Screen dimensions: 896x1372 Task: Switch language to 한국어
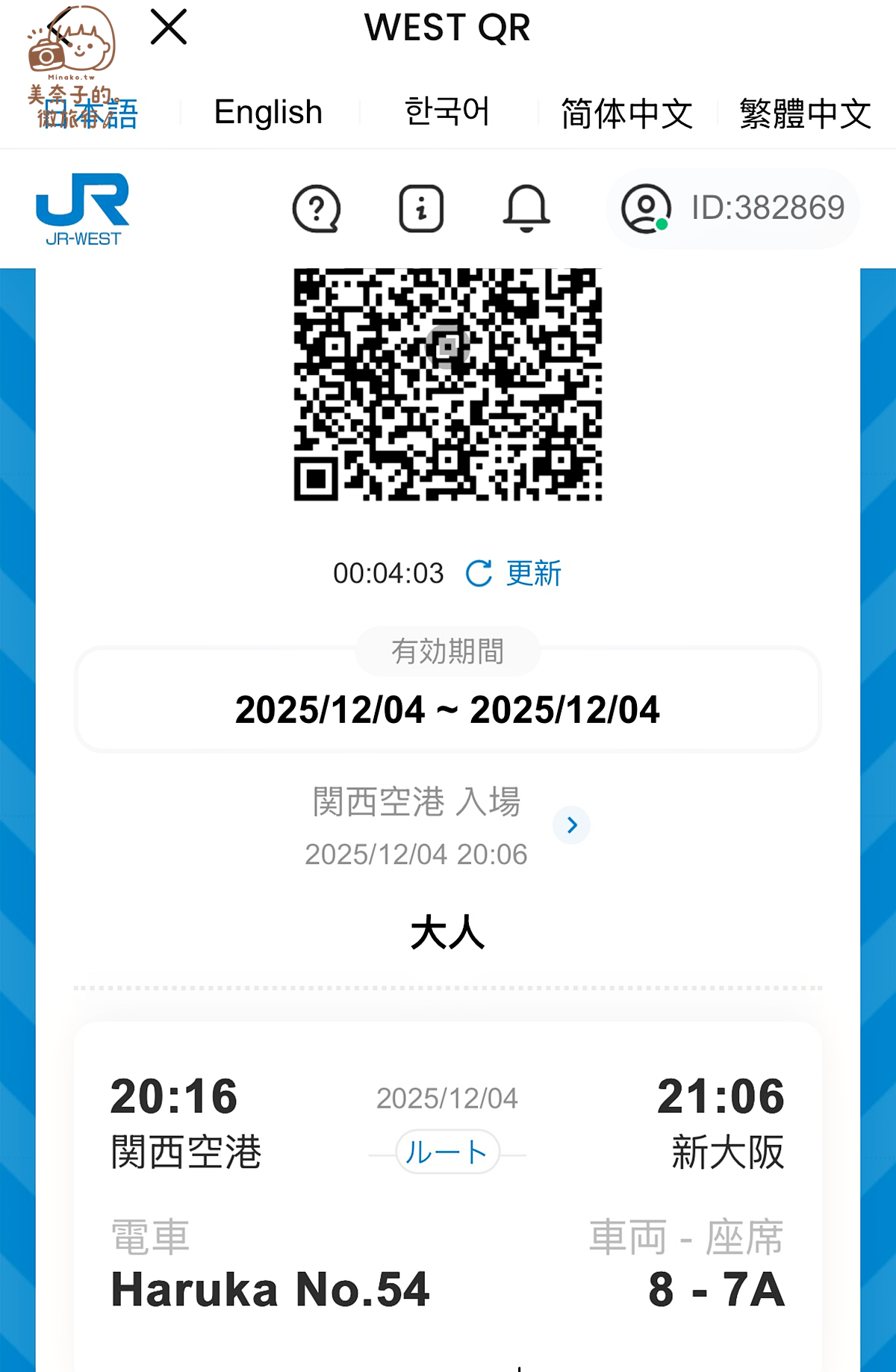(x=448, y=111)
